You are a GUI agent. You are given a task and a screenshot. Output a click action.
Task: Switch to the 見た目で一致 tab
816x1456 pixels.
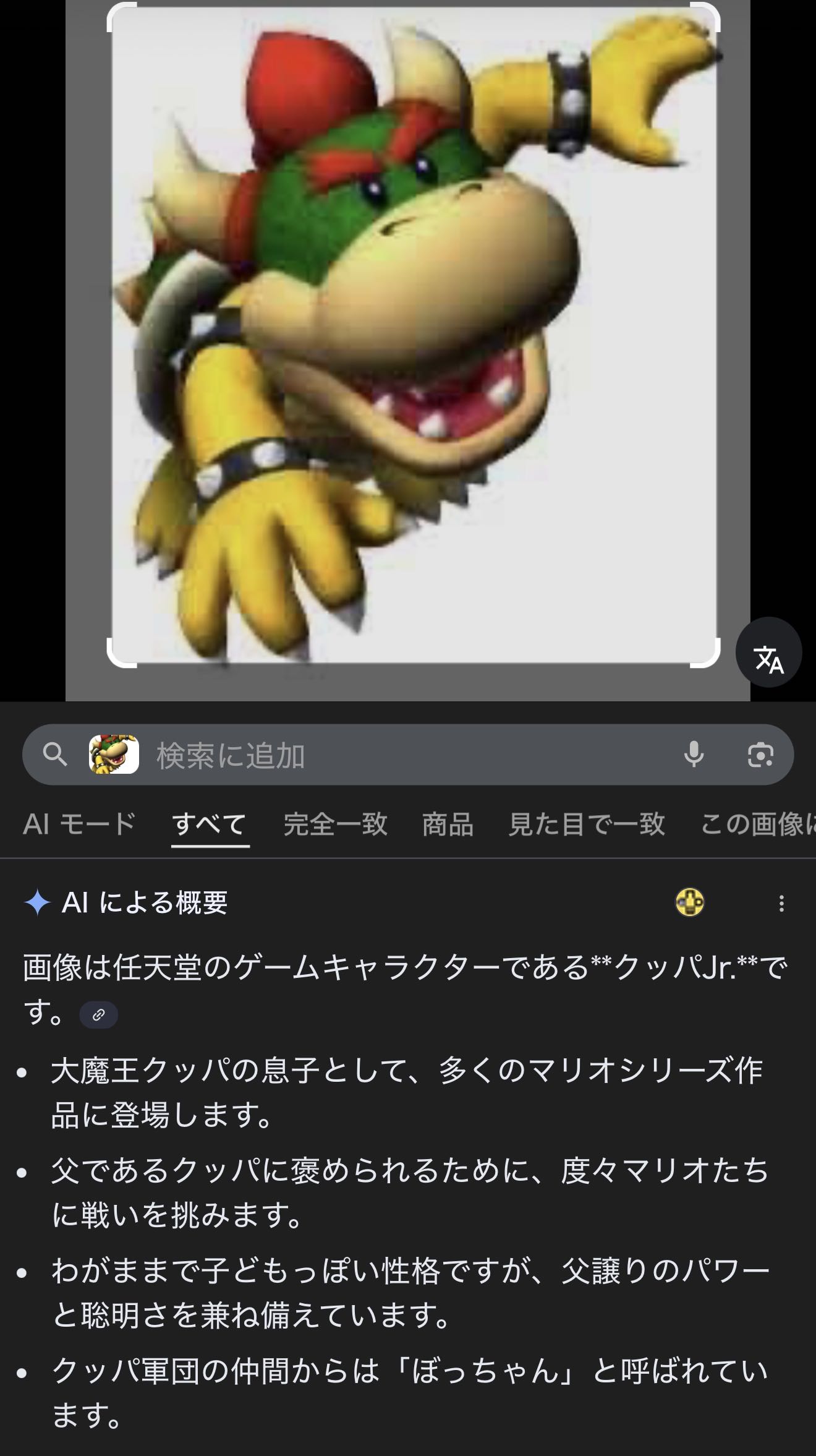pos(586,824)
